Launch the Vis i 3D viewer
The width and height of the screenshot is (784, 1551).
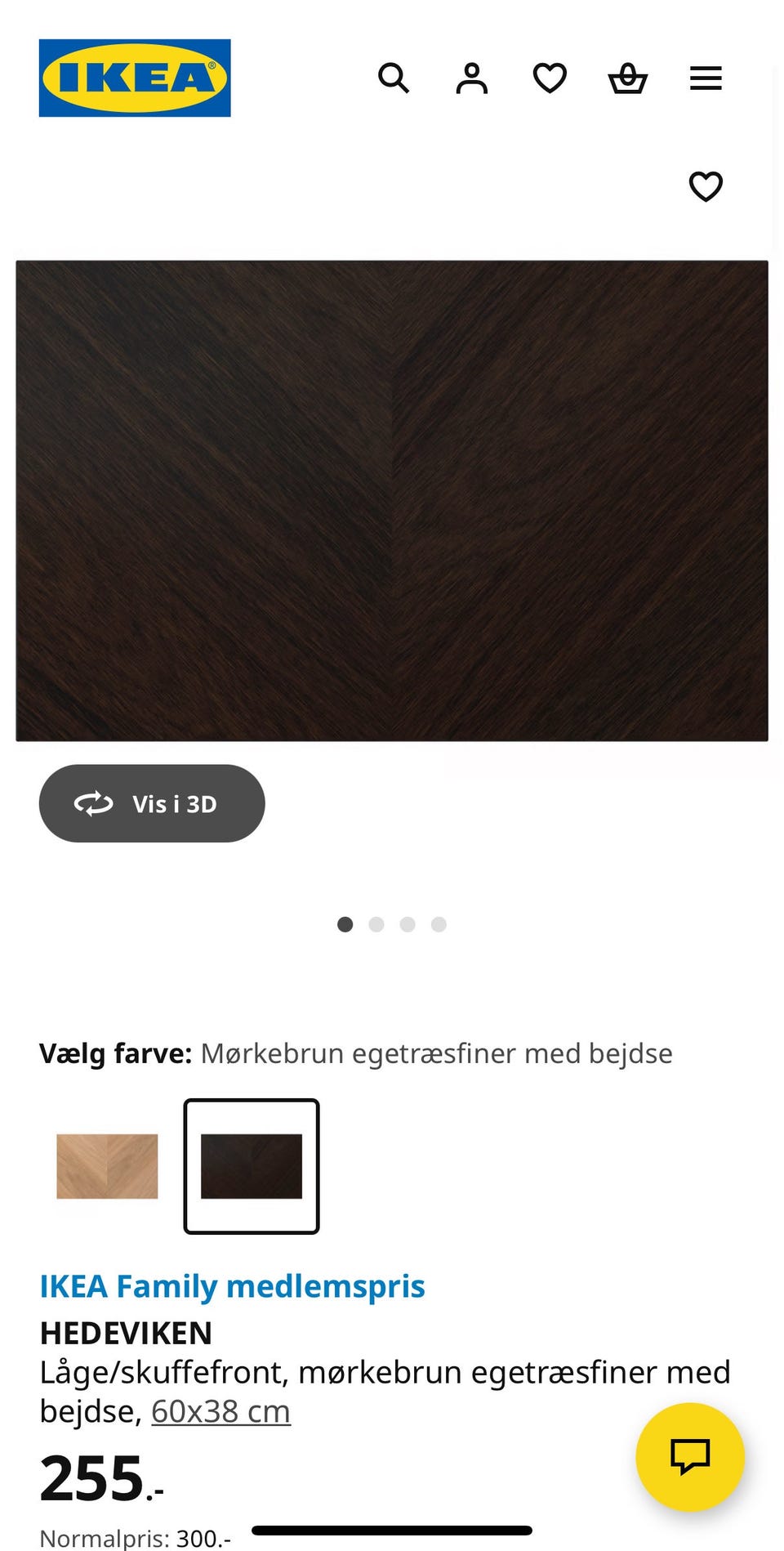(x=152, y=803)
